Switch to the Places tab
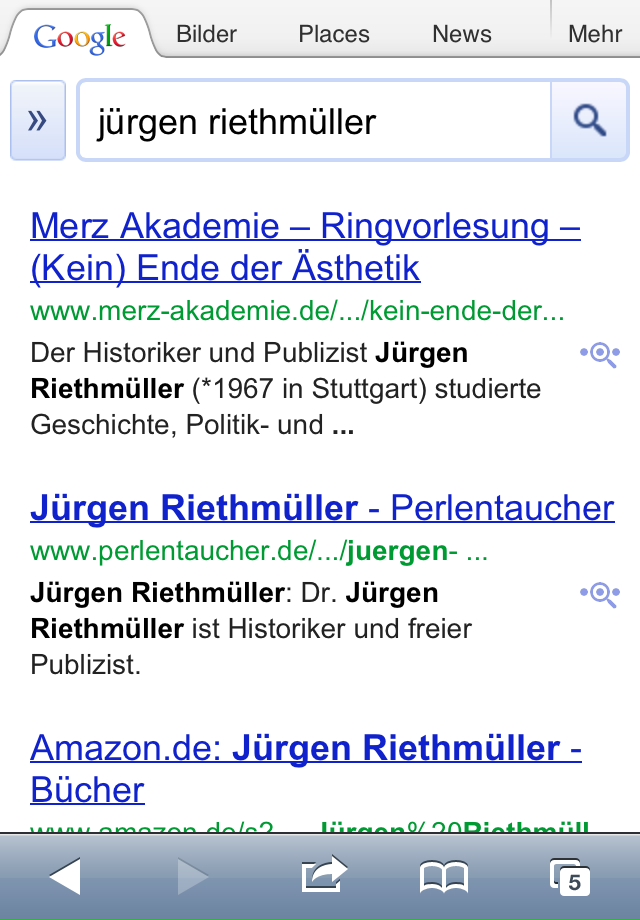 (x=334, y=34)
